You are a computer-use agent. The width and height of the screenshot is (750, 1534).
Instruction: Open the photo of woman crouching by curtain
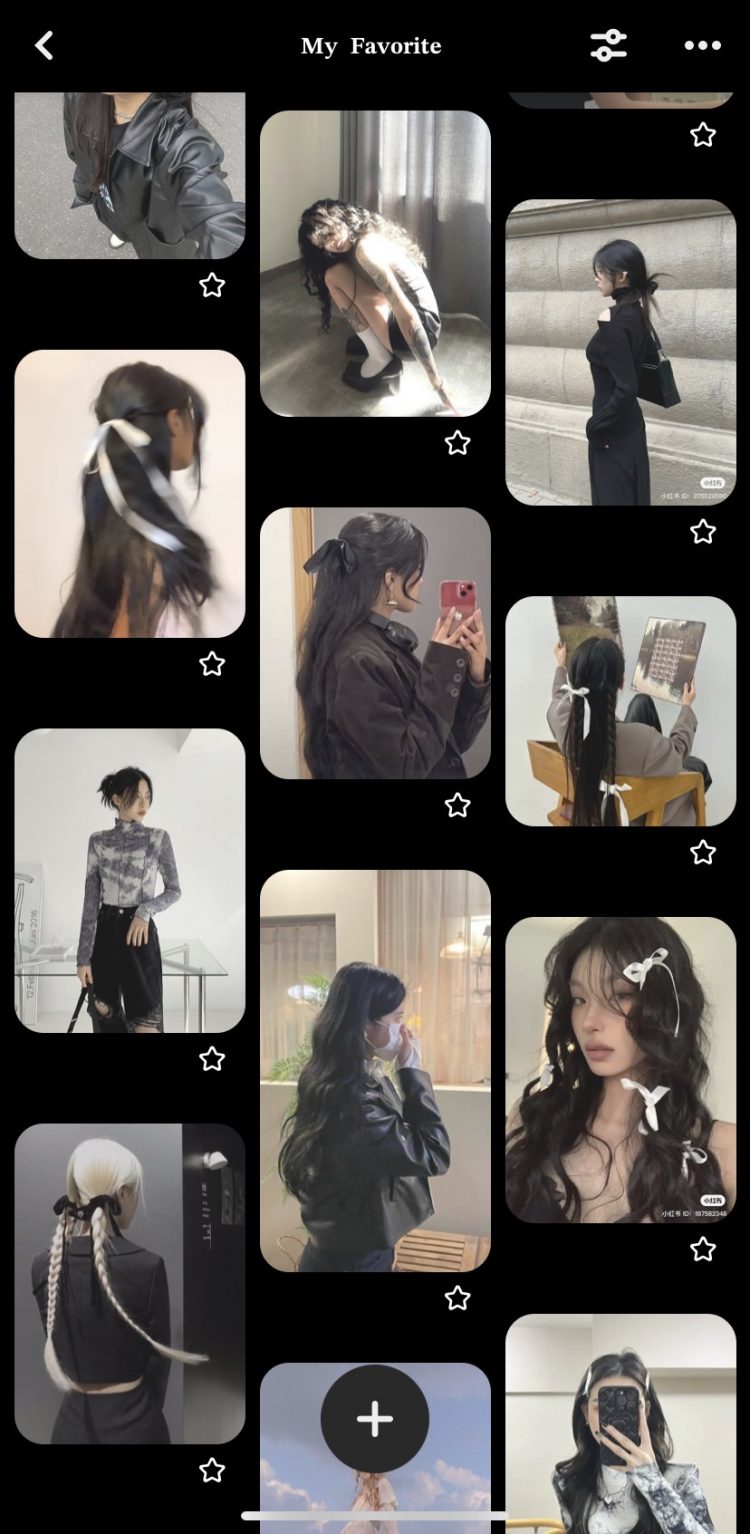[375, 263]
